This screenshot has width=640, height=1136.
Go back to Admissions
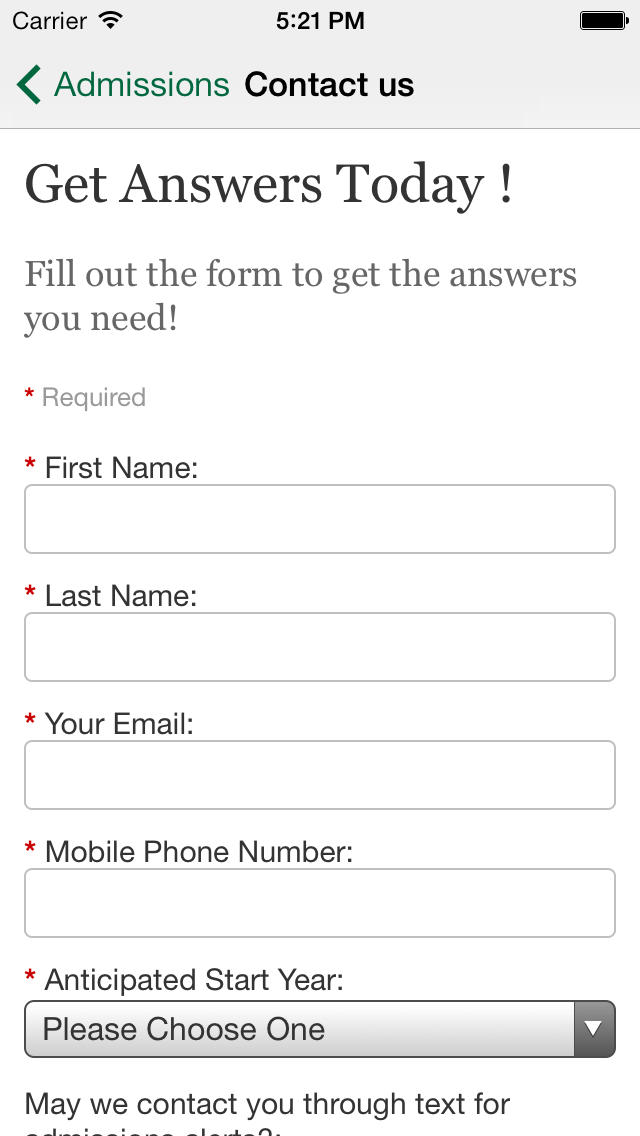(122, 85)
